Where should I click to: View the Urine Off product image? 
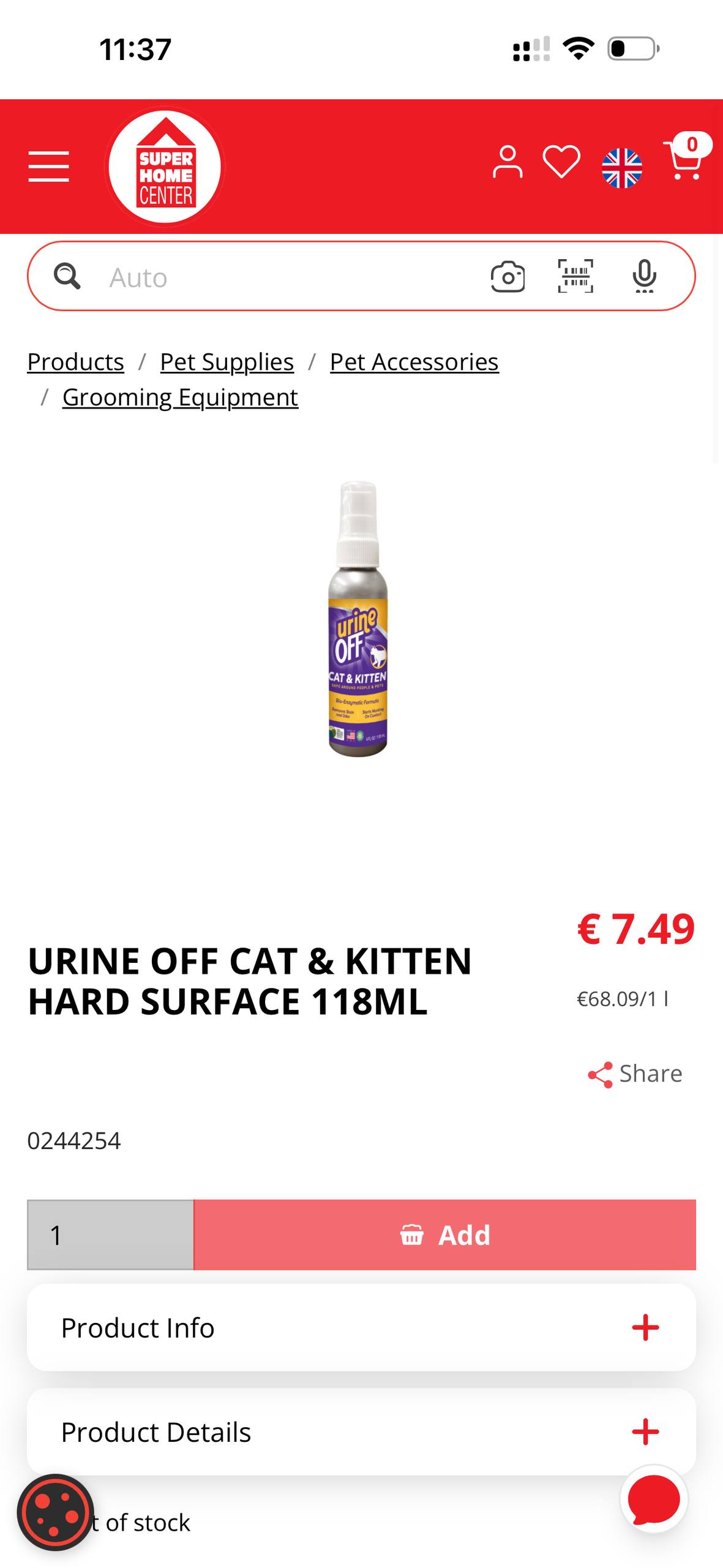[x=358, y=619]
